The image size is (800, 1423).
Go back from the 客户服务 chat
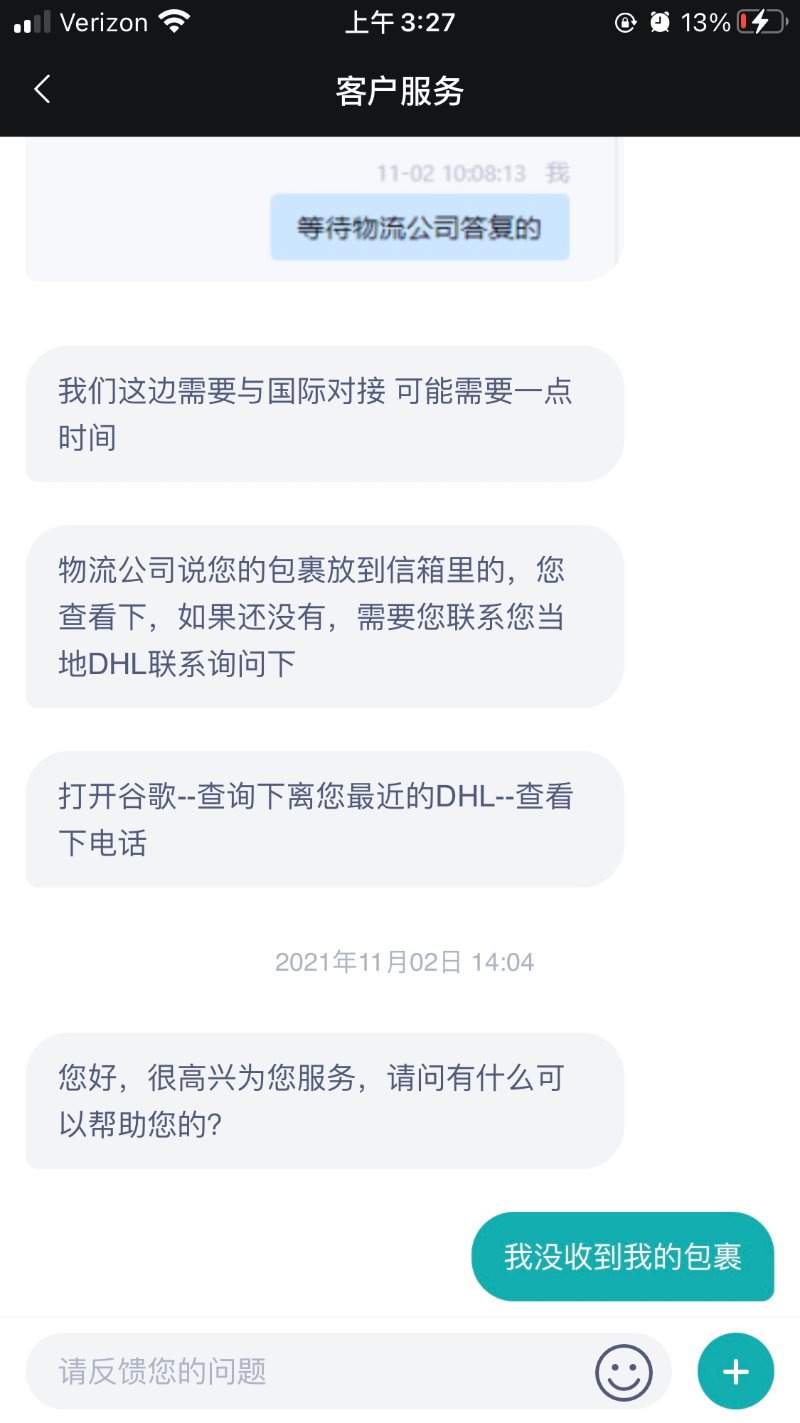coord(41,90)
